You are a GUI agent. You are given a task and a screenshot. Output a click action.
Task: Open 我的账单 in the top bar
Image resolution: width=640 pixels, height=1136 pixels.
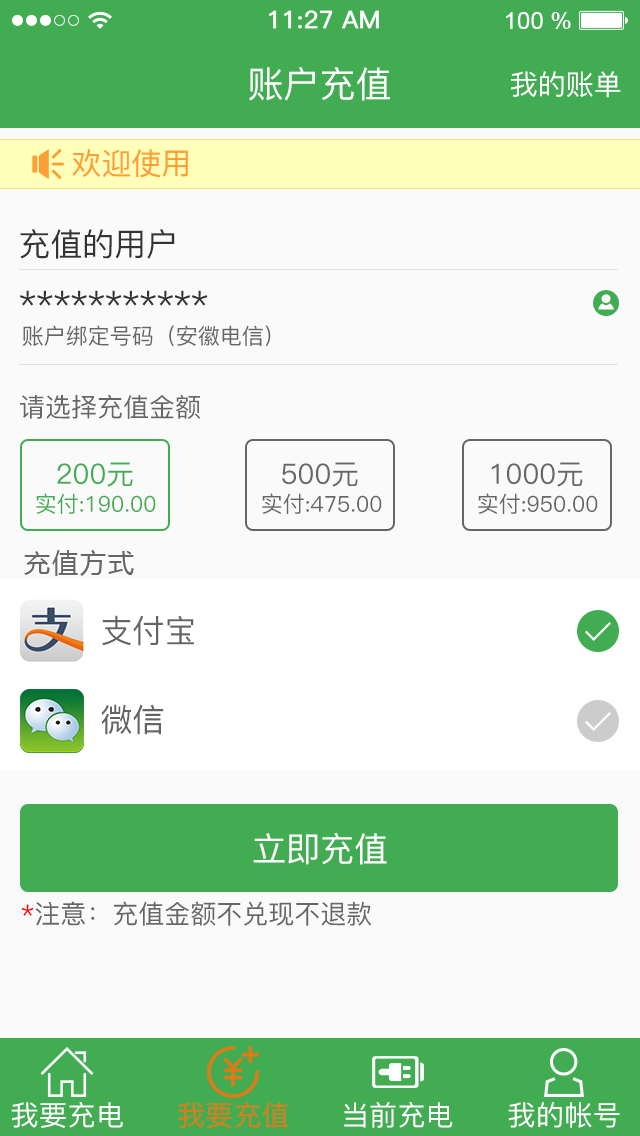565,85
